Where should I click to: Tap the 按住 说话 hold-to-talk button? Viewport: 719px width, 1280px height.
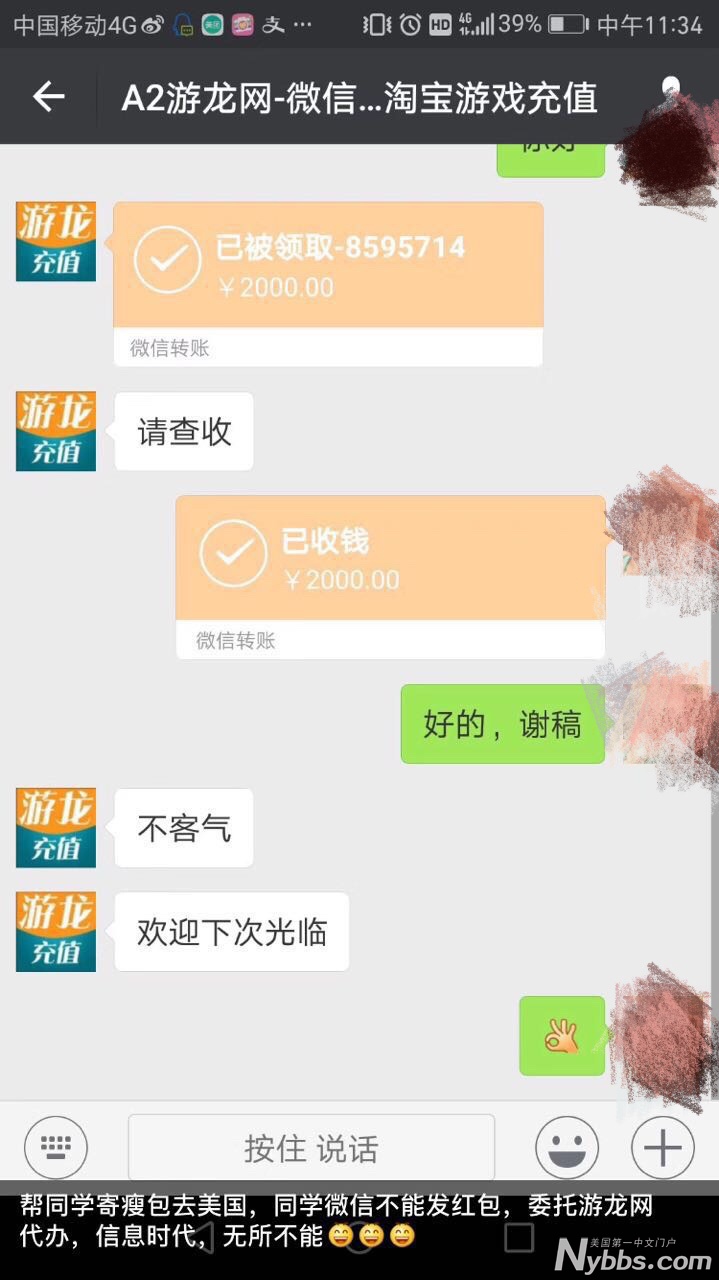click(x=311, y=1148)
